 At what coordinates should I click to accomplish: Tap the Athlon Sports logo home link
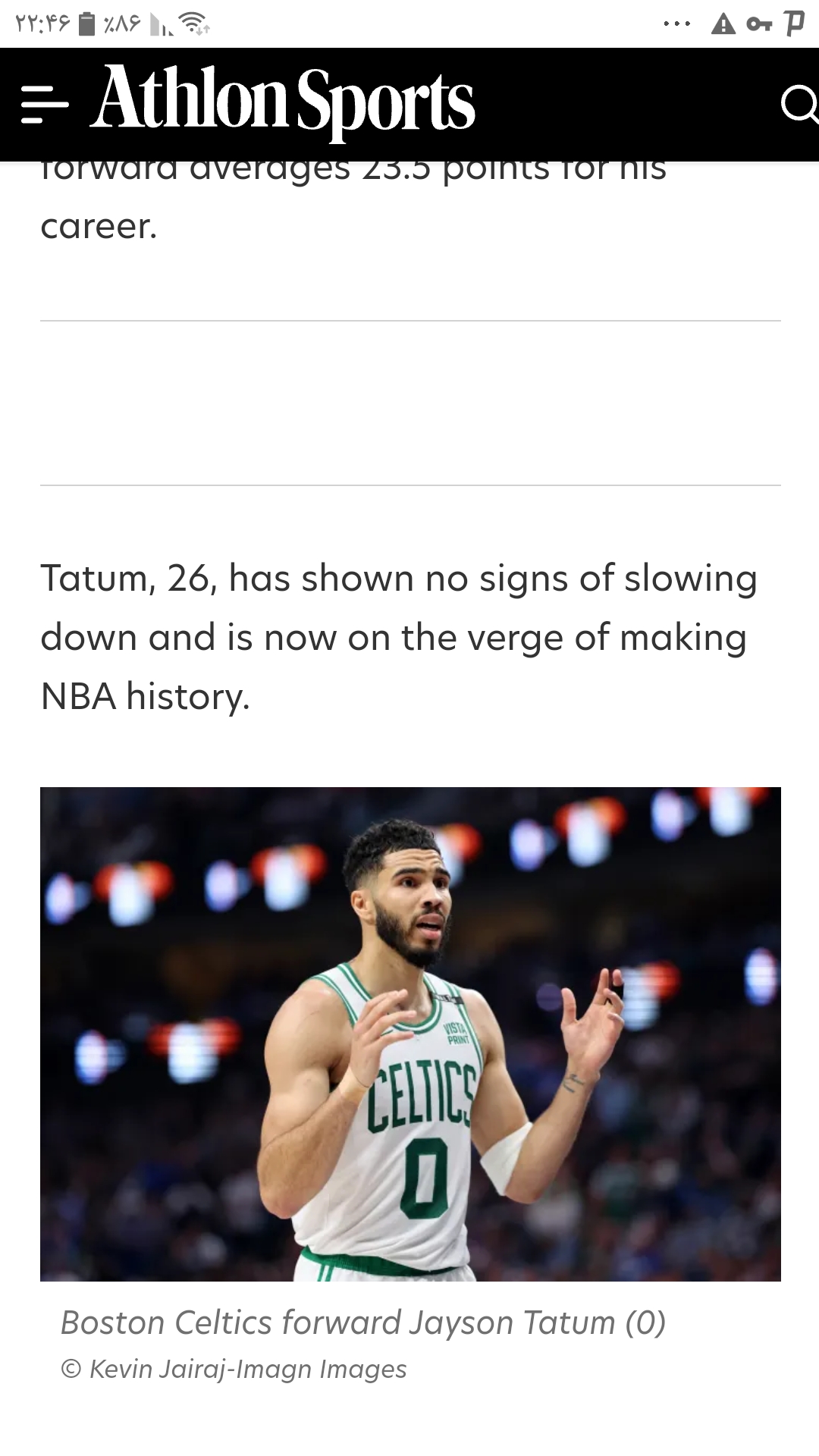283,102
